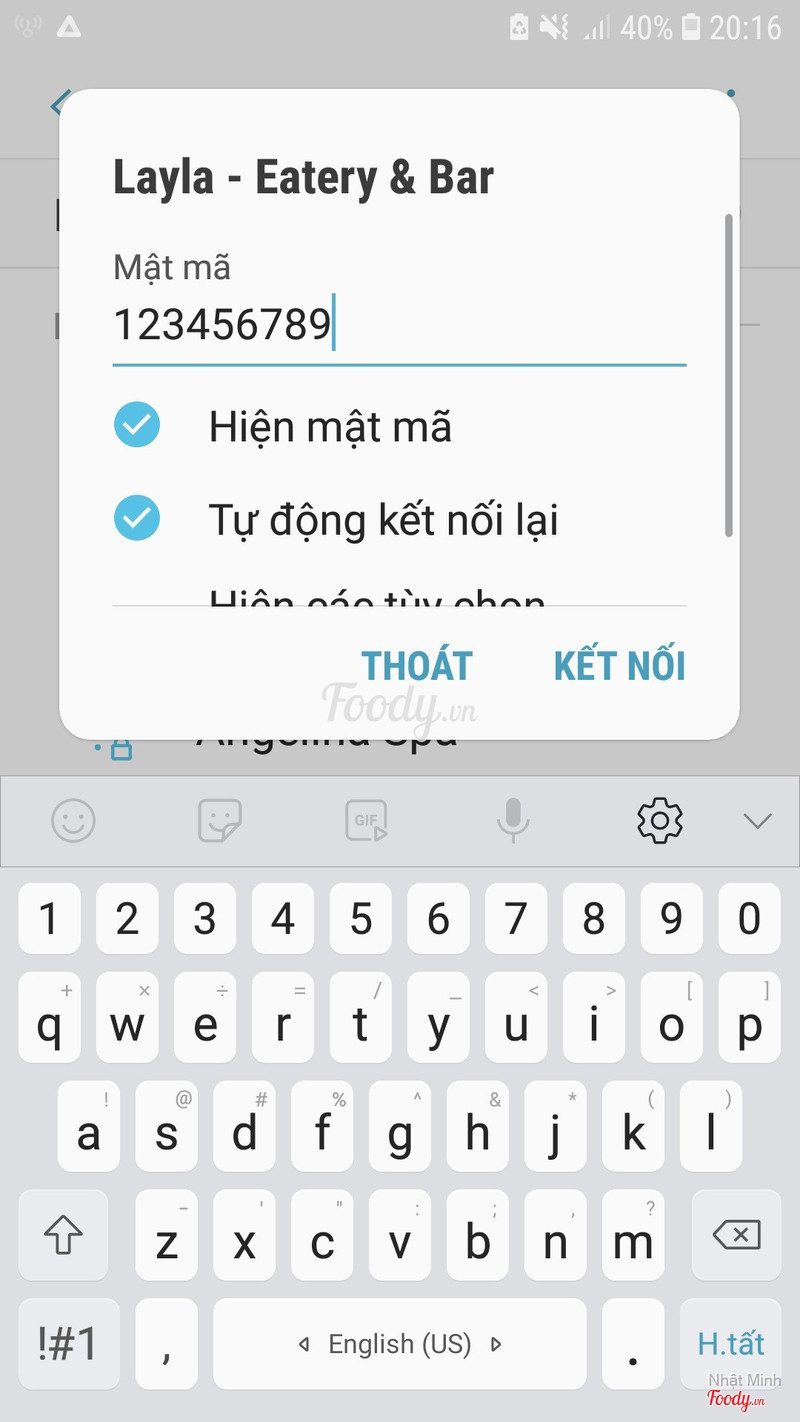This screenshot has width=800, height=1422.
Task: Switch to symbols with the !#1 key
Action: (x=68, y=1343)
